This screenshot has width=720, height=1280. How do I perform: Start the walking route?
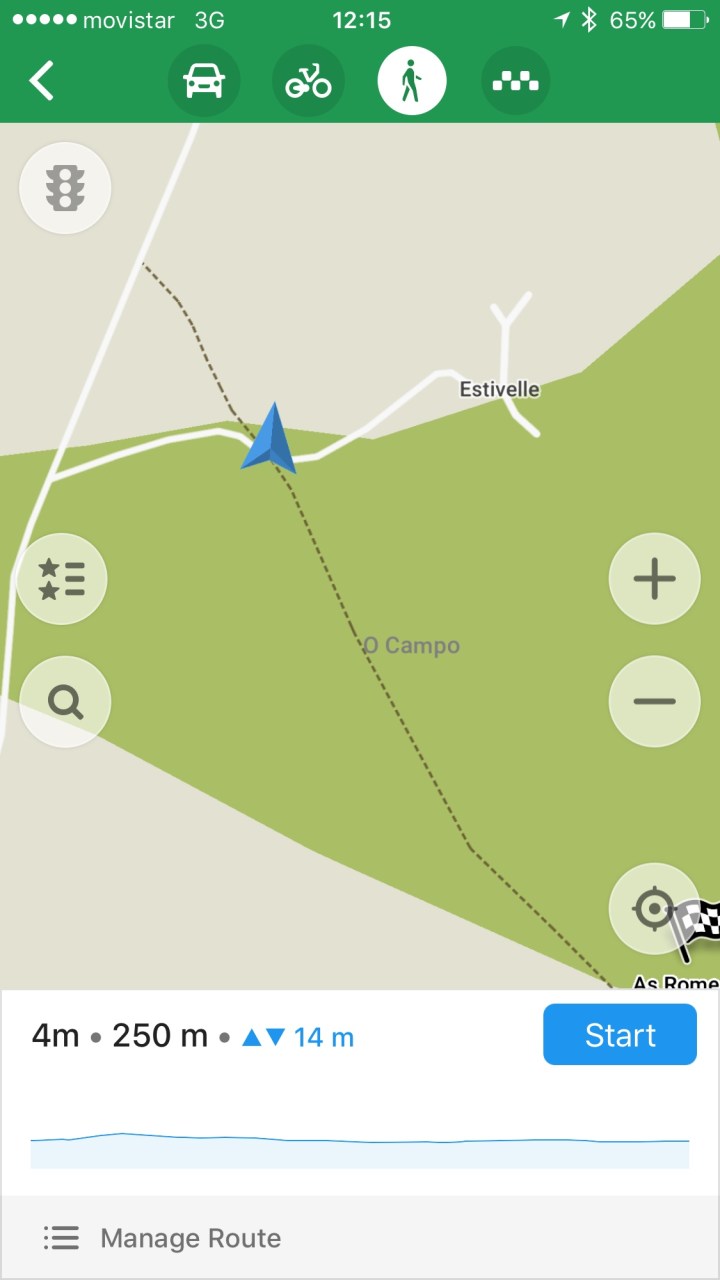coord(620,1035)
